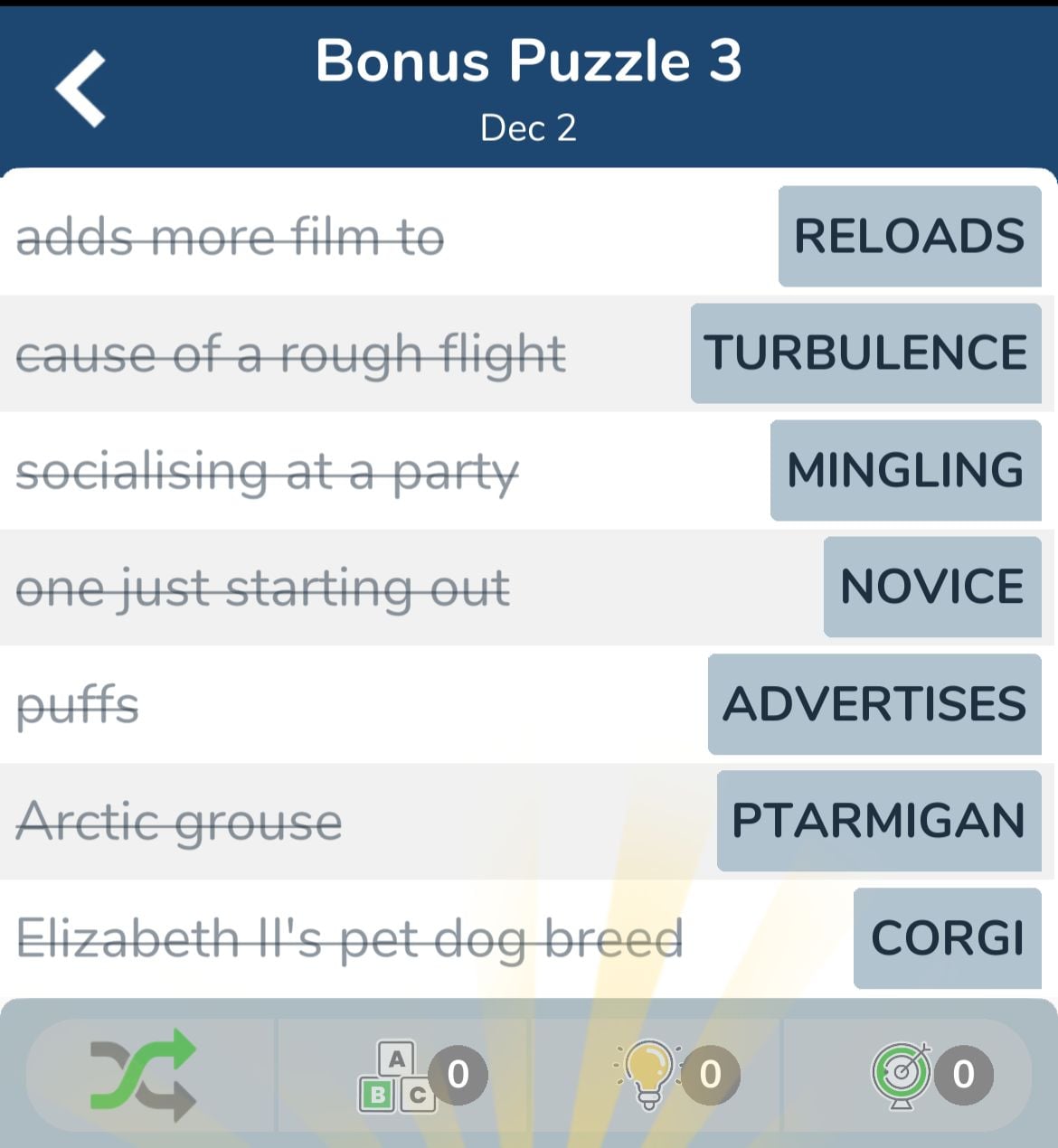Screen dimensions: 1058x1148
Task: Use the lightbulb hint
Action: coord(649,1075)
